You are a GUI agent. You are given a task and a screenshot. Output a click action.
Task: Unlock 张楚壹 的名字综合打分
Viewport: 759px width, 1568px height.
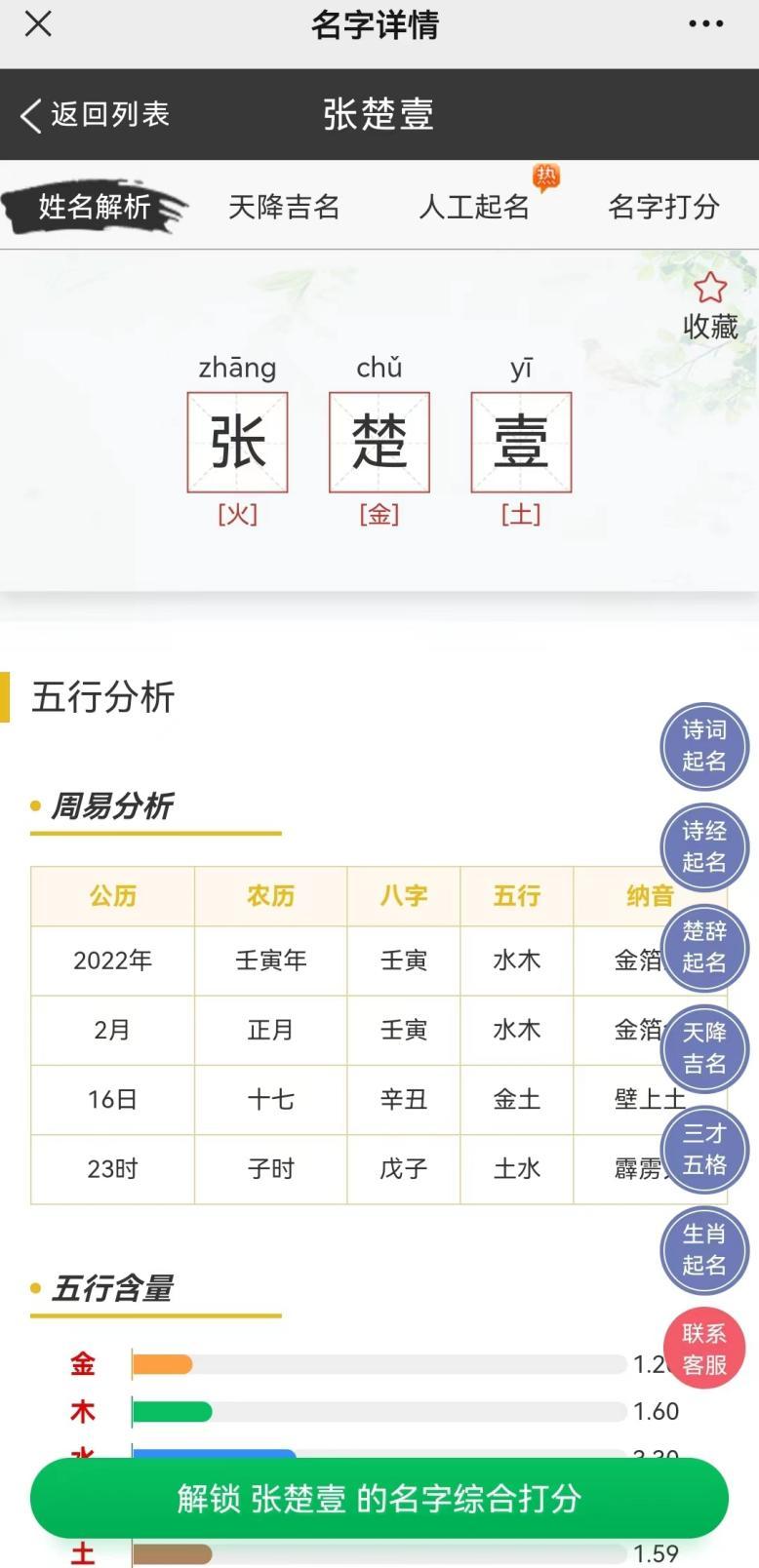(x=379, y=1499)
